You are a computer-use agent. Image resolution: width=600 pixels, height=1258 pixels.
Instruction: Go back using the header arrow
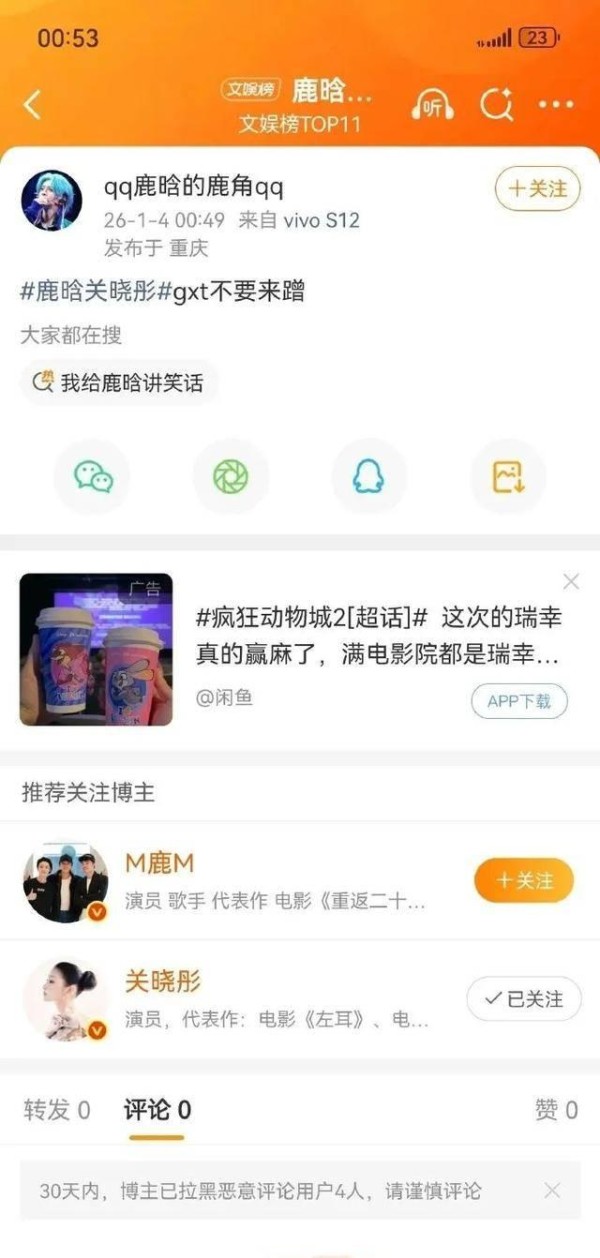click(x=33, y=105)
